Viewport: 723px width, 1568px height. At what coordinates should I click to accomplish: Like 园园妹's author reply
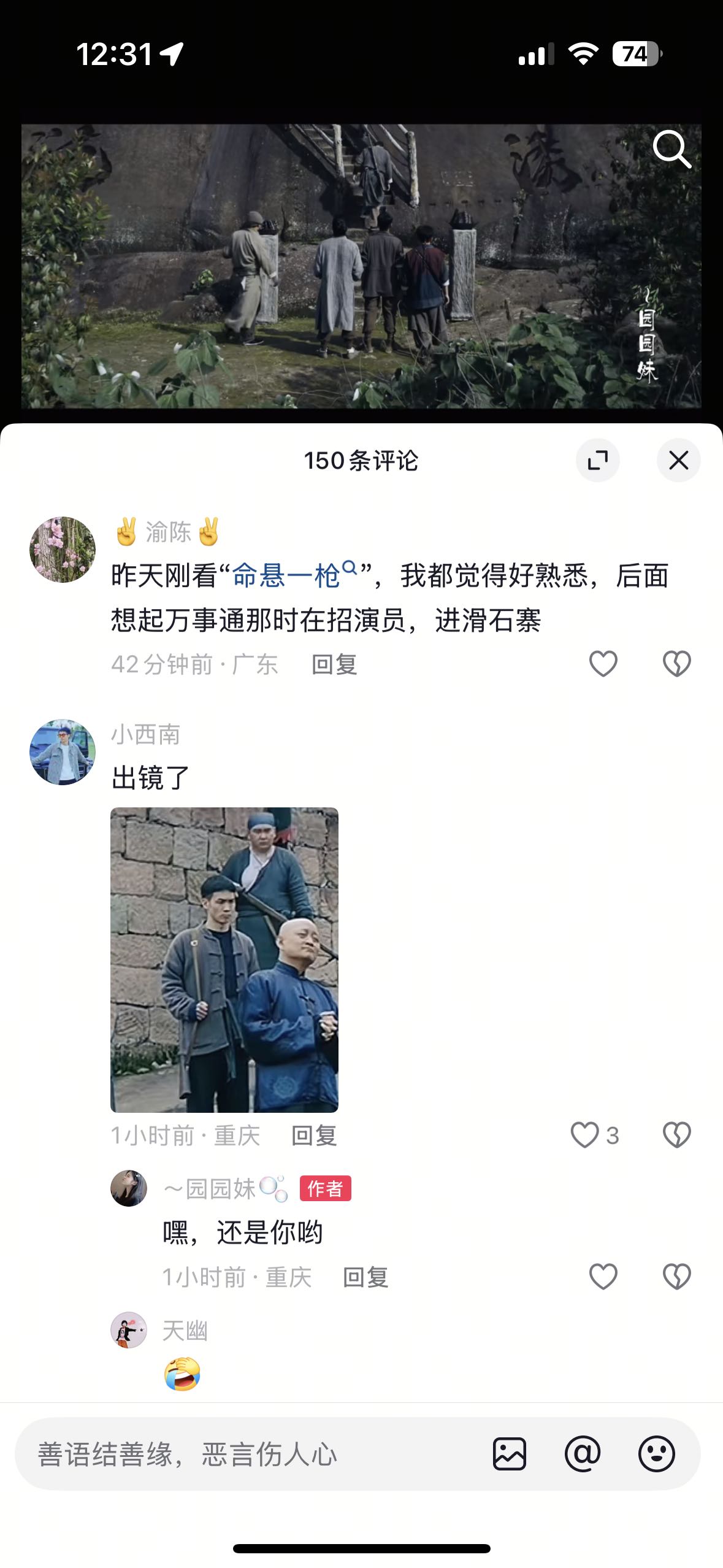(603, 1277)
